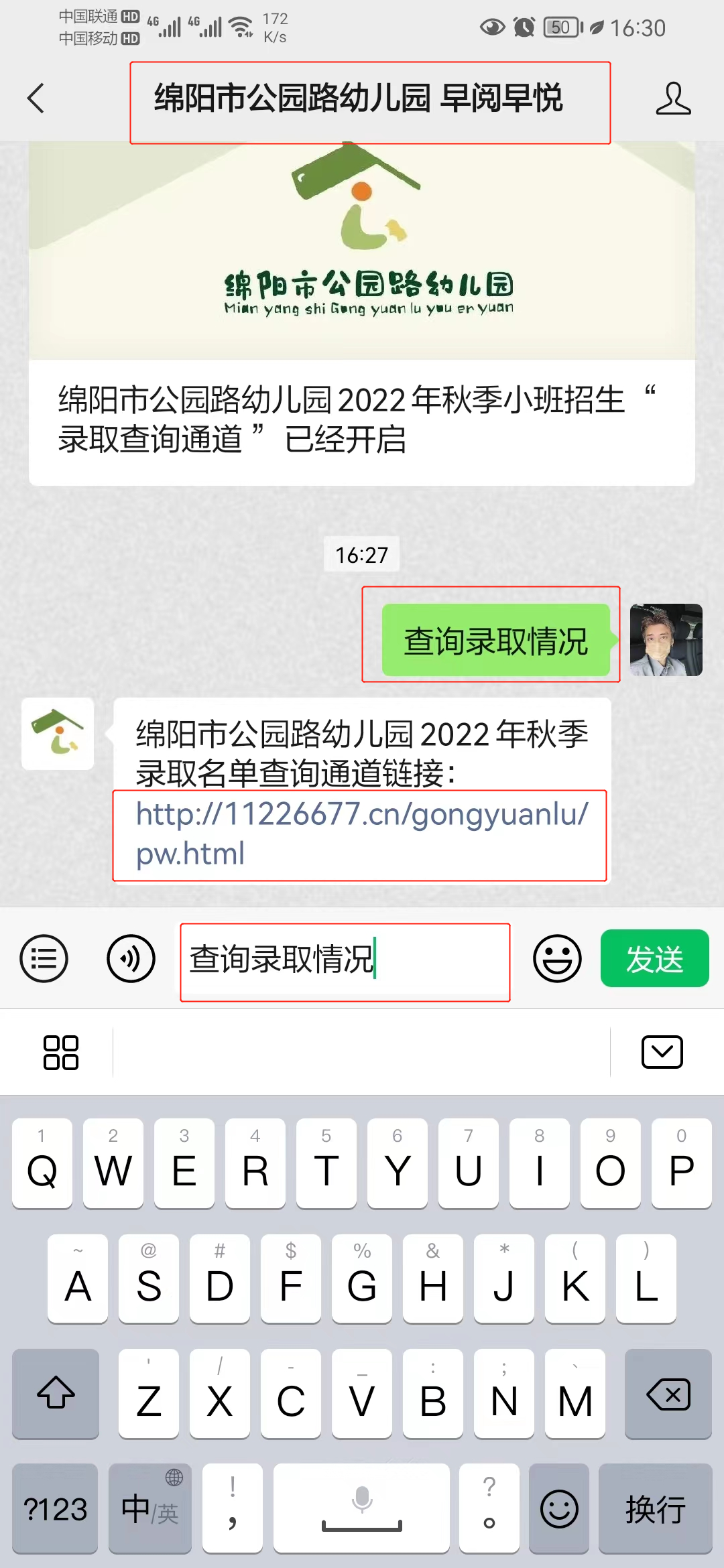Screen dimensions: 724x1568
Task: Switch keyboard language with 中/英
Action: (x=150, y=1508)
